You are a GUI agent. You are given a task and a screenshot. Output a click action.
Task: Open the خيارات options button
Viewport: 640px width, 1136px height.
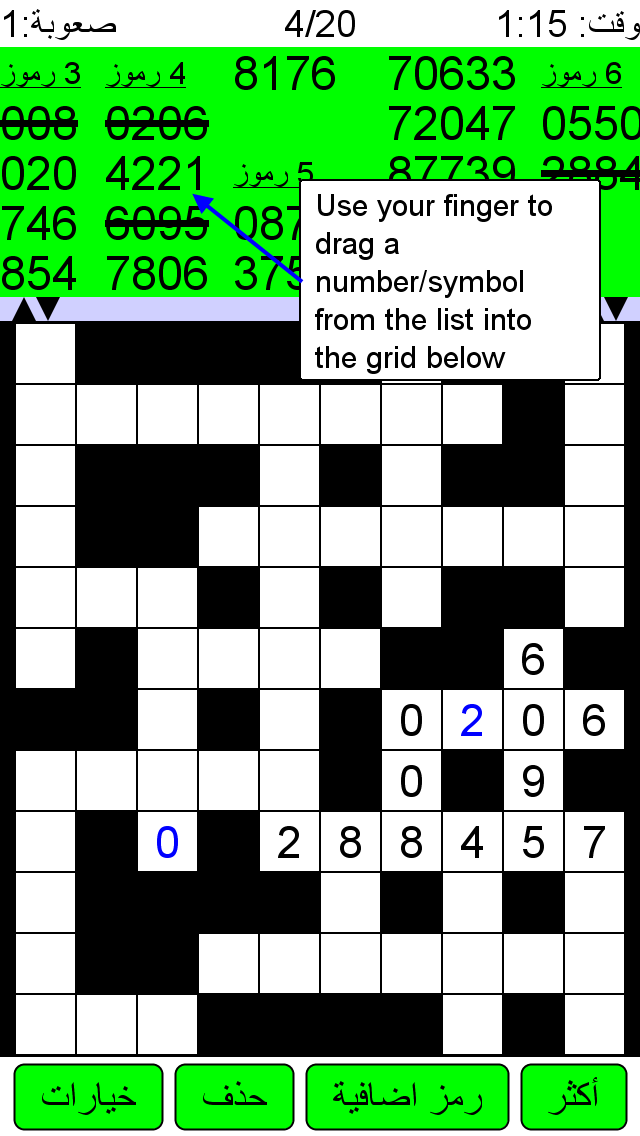88,1096
